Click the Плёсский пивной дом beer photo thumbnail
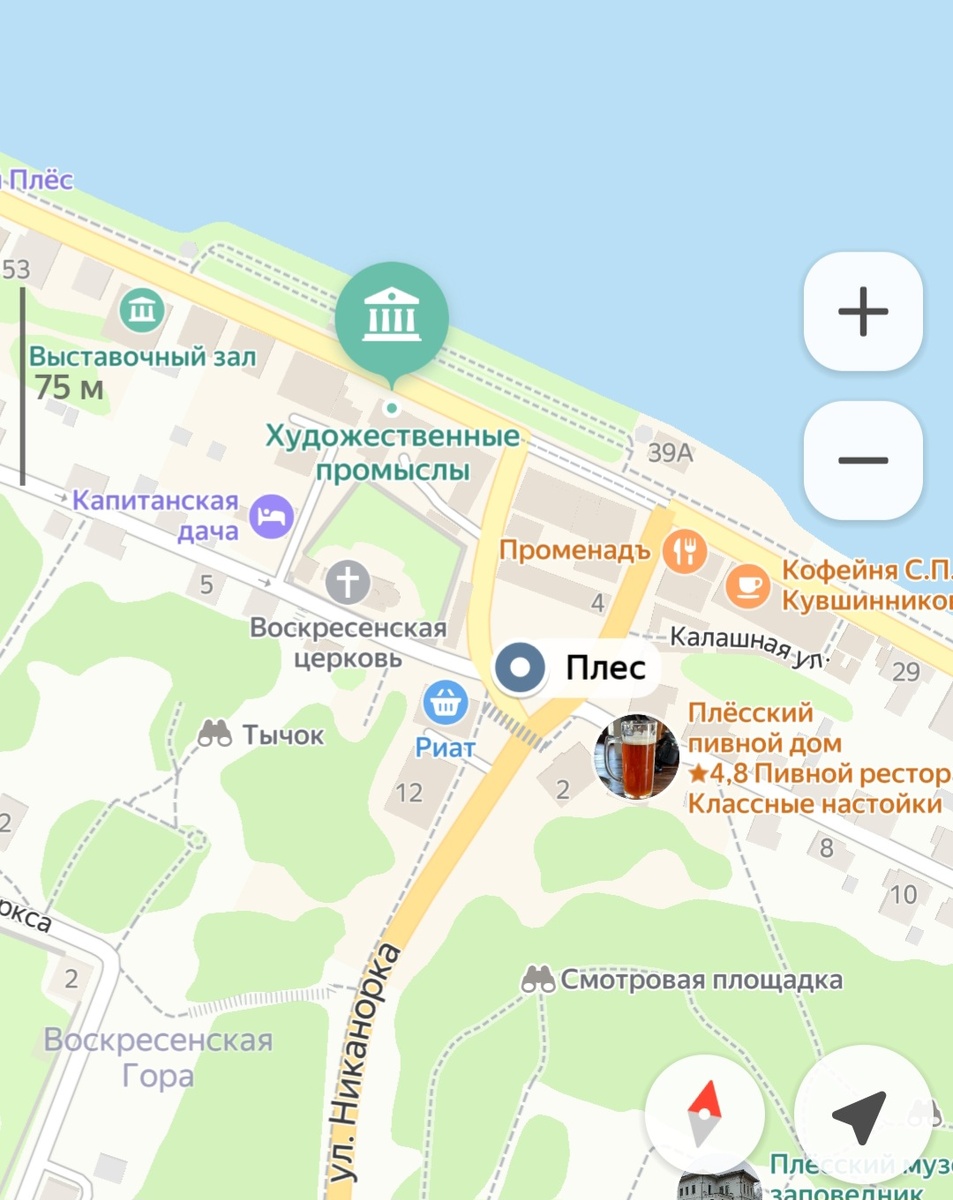The image size is (953, 1200). 637,756
